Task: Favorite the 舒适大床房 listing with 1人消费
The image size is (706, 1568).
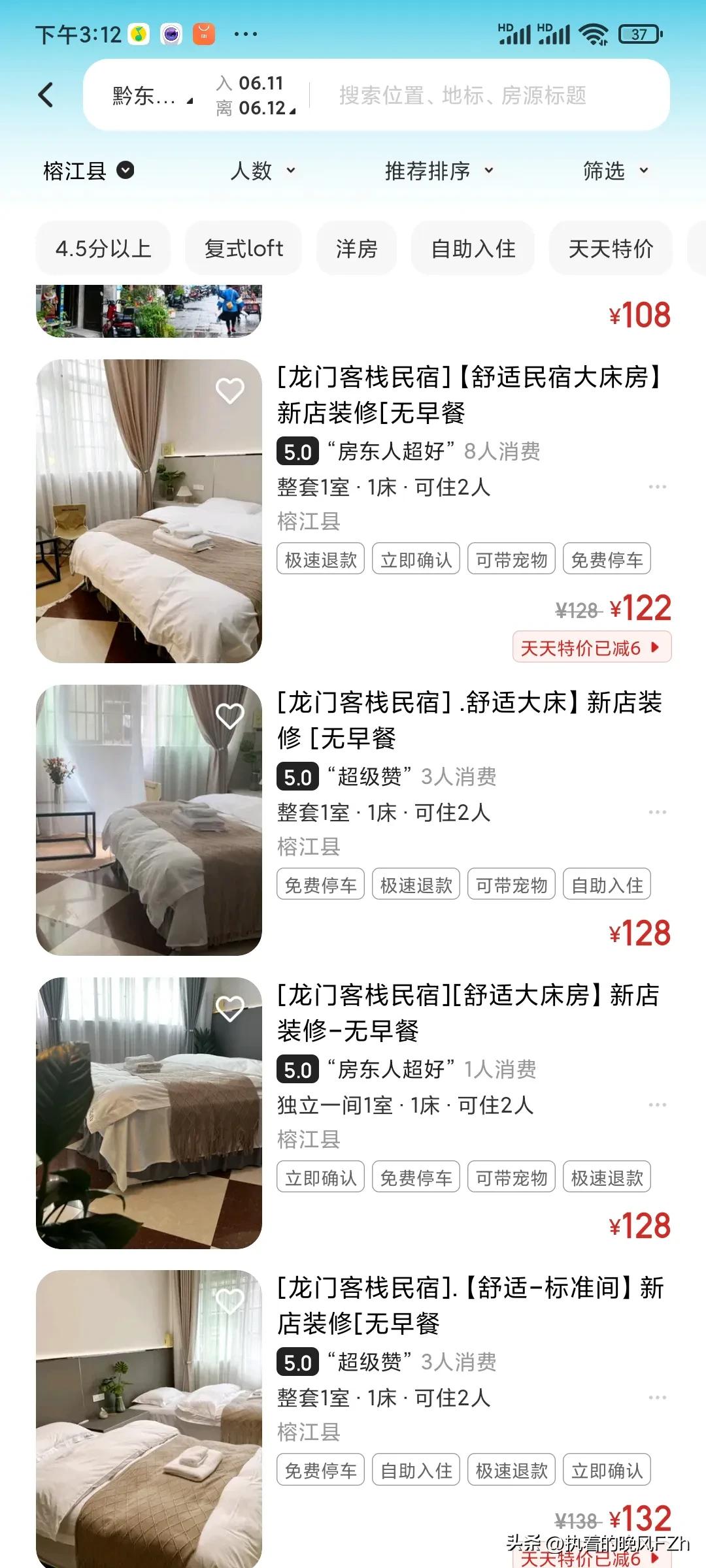Action: [x=229, y=1009]
